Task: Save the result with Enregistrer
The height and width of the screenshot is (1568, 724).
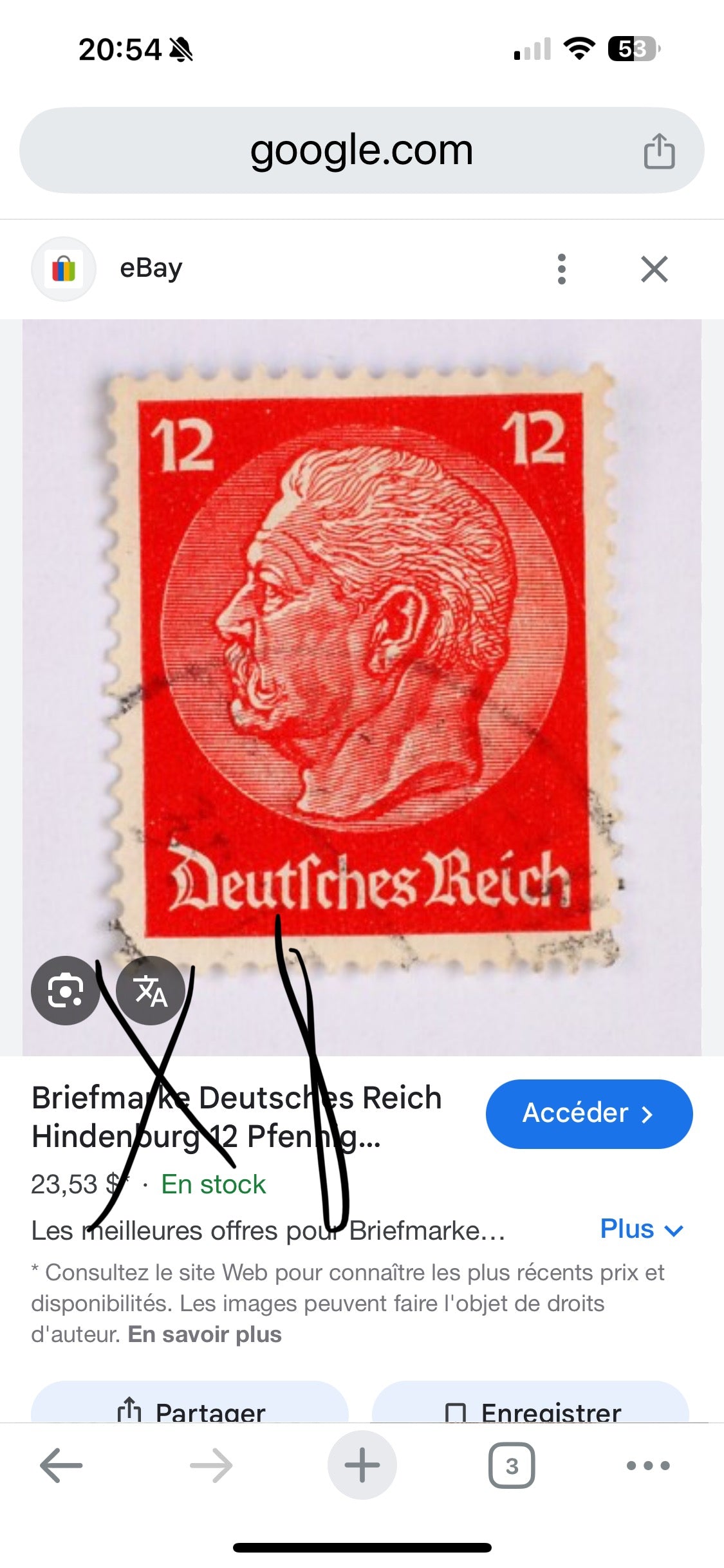Action: 532,1411
